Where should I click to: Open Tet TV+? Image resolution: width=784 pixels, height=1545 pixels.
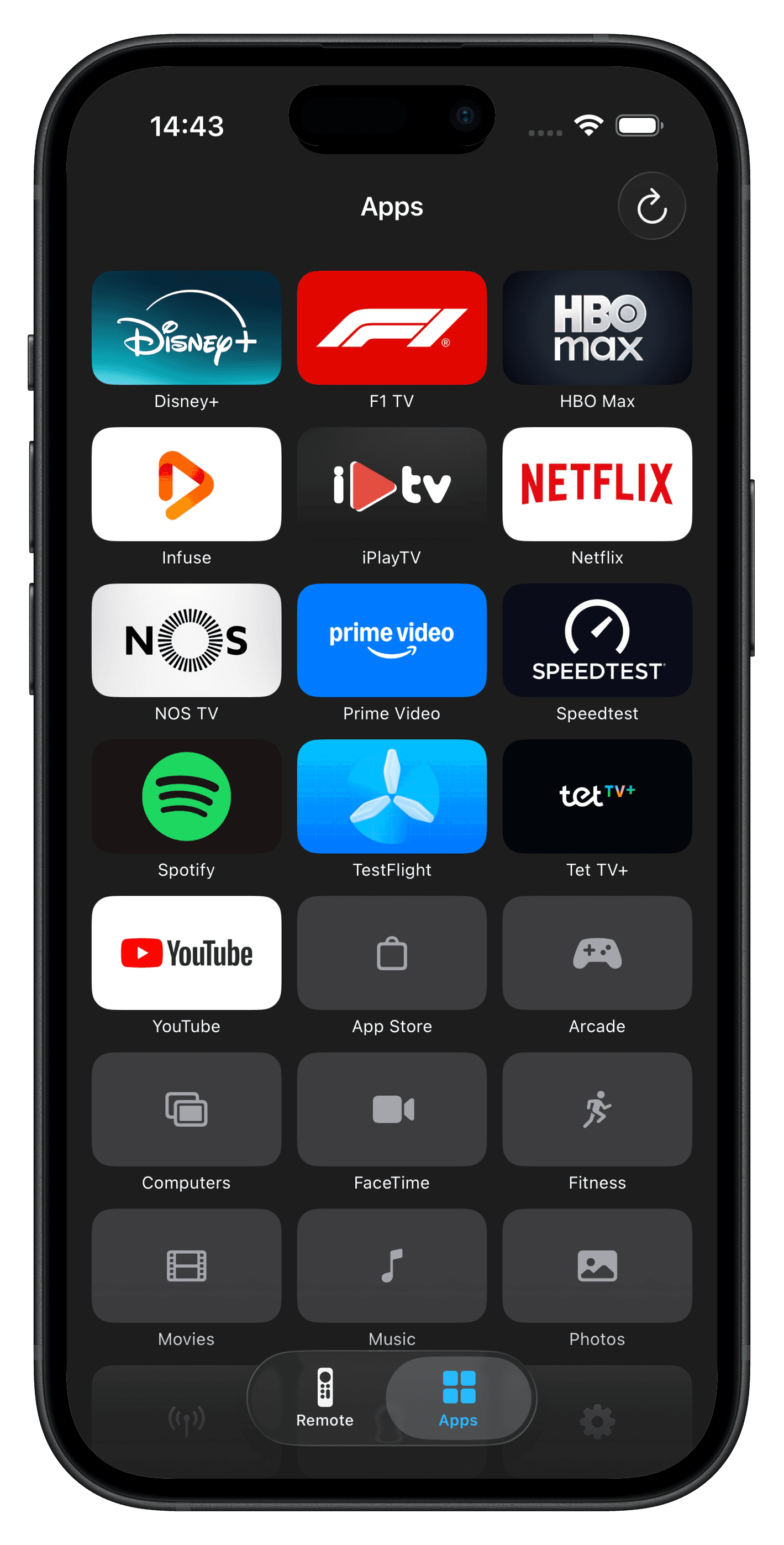click(x=597, y=796)
